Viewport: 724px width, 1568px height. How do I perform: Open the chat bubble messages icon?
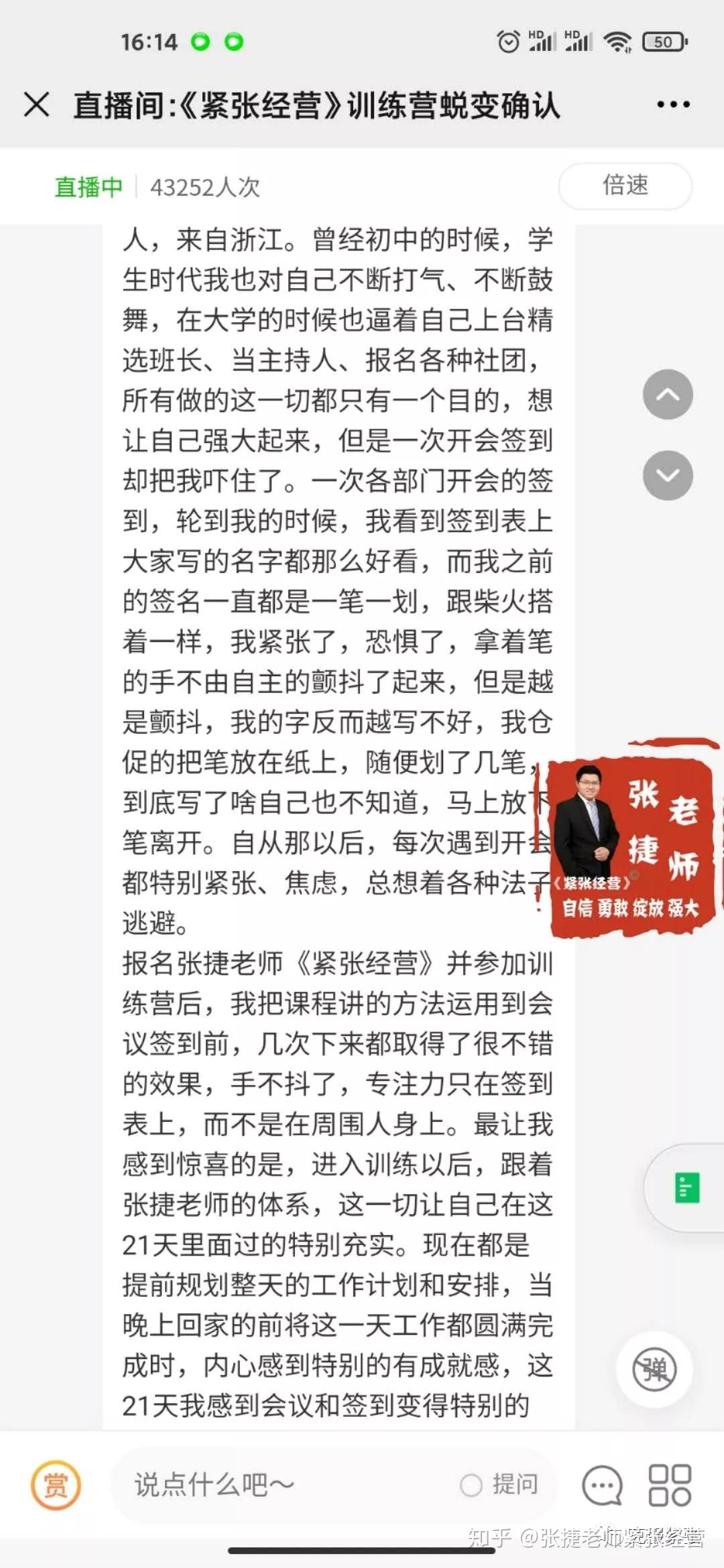pyautogui.click(x=602, y=1485)
